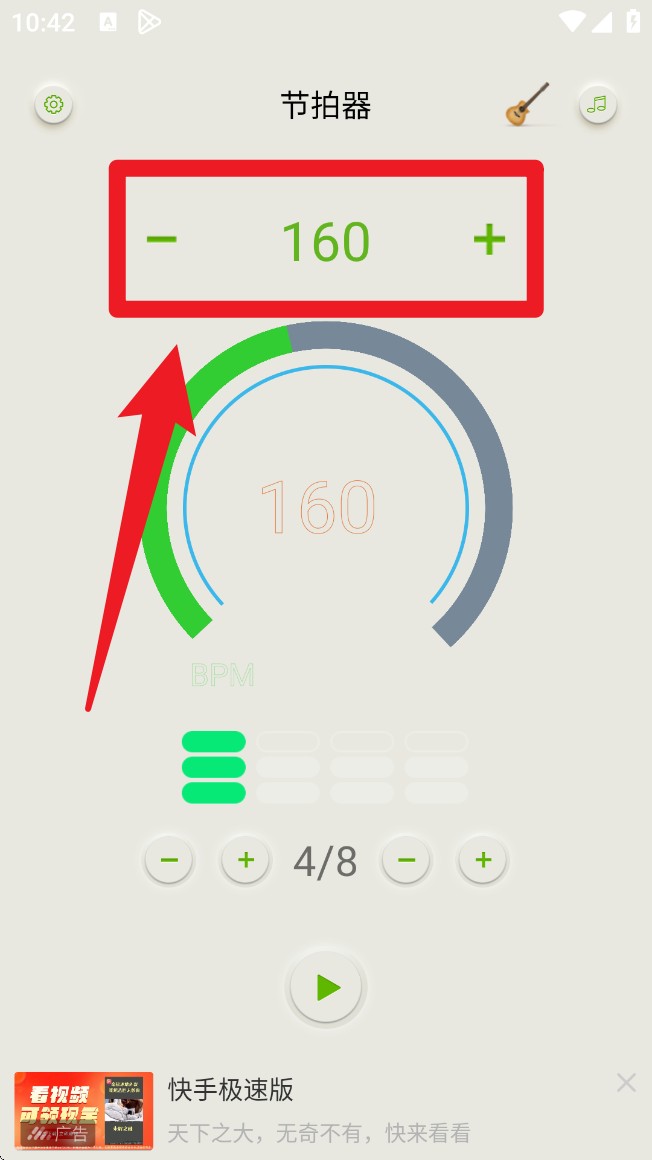
Task: Start the metronome with the play button
Action: [326, 988]
